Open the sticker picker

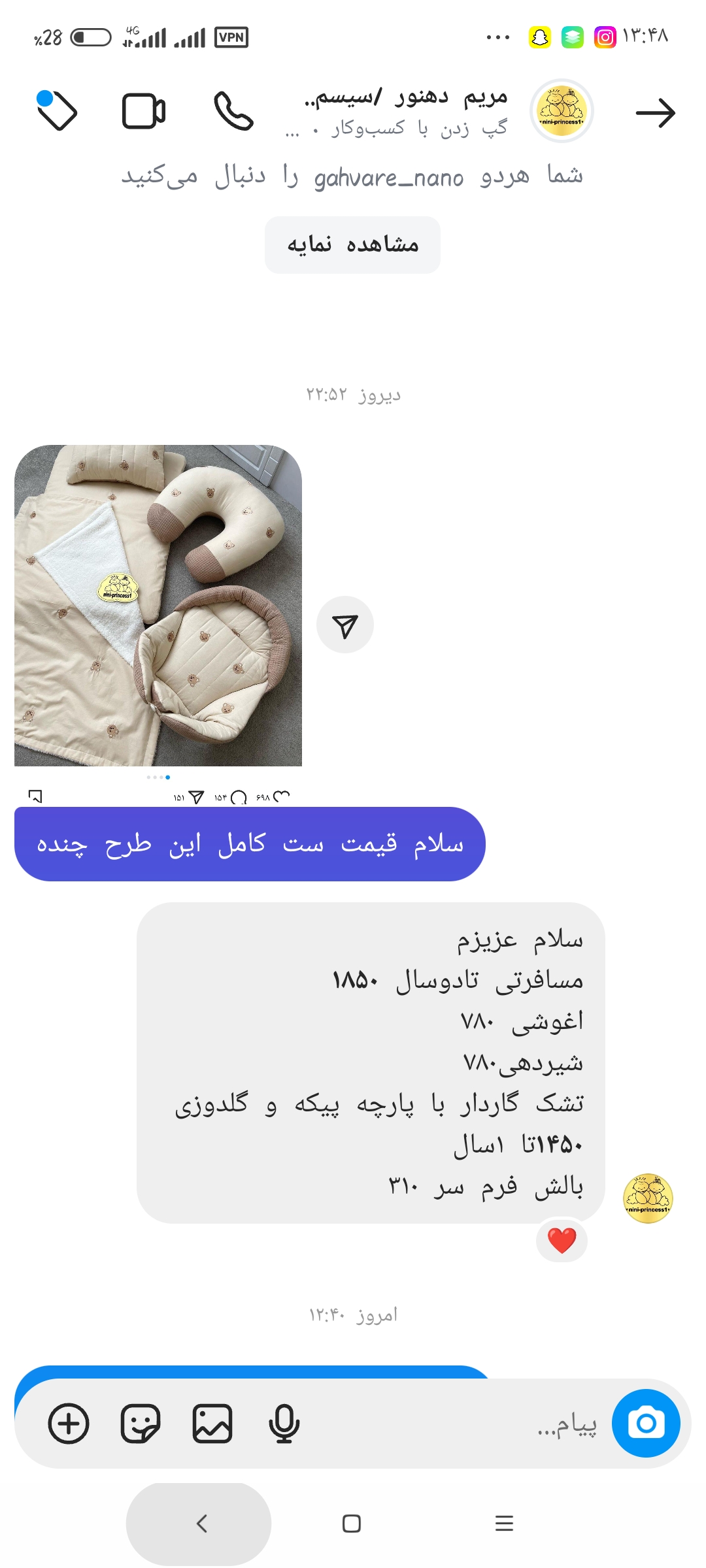click(141, 1424)
